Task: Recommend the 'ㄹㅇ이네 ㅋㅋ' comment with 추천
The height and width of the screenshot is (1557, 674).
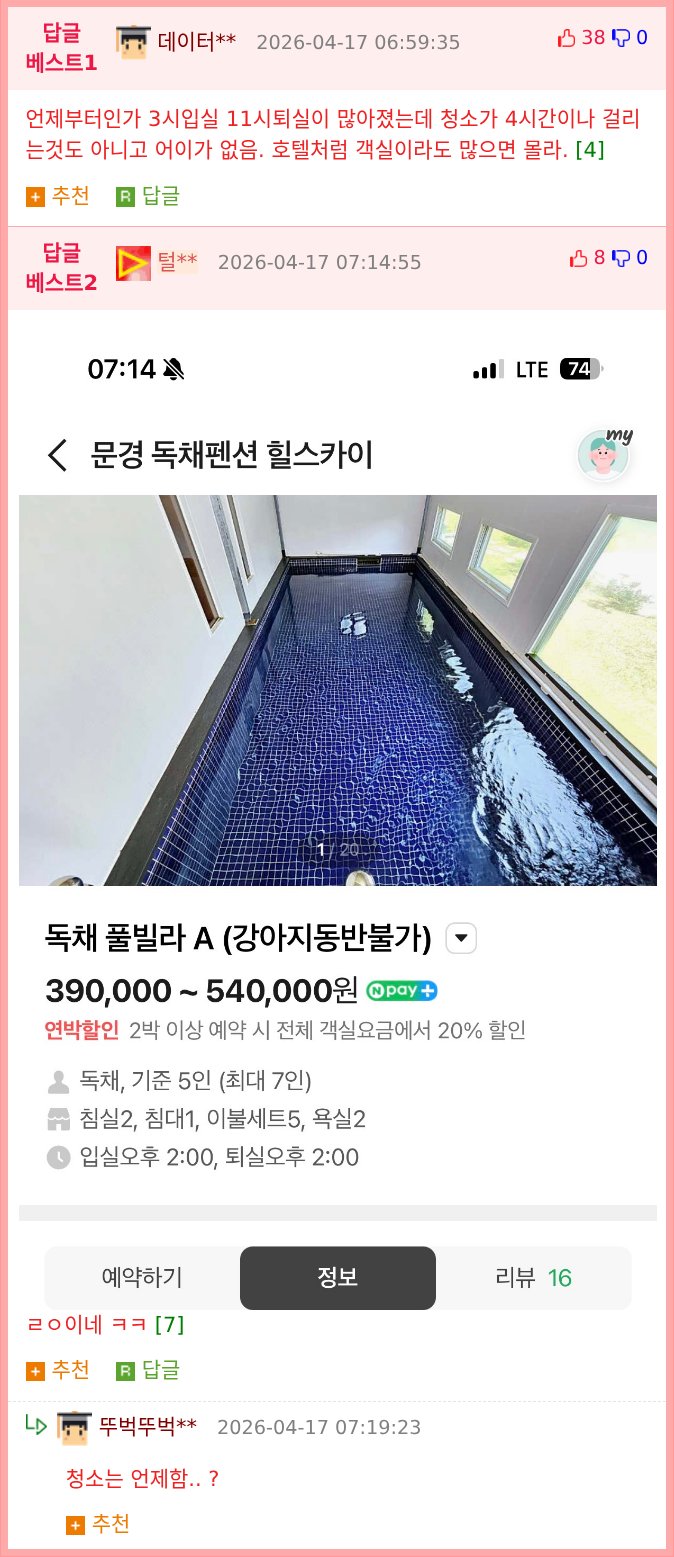Action: [x=58, y=1369]
